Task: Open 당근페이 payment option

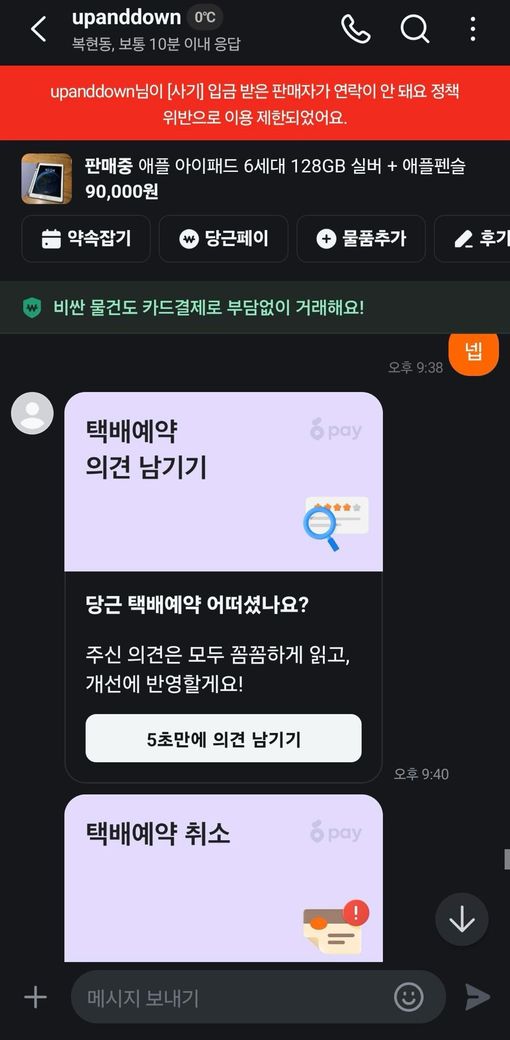Action: point(223,239)
